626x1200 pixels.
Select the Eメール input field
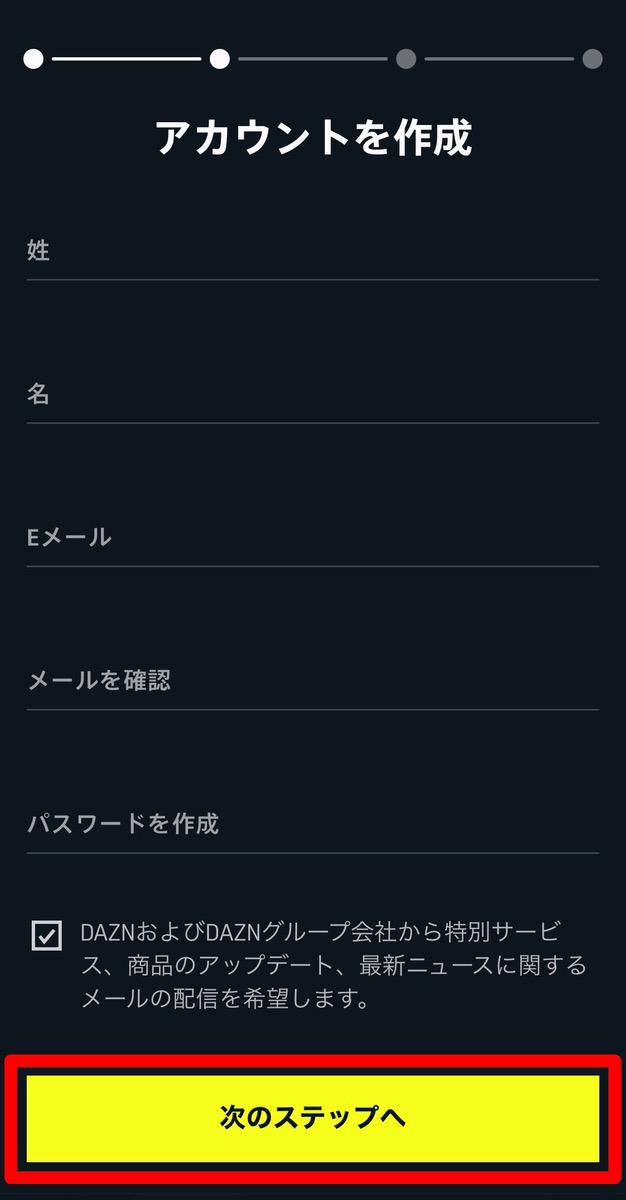click(312, 538)
